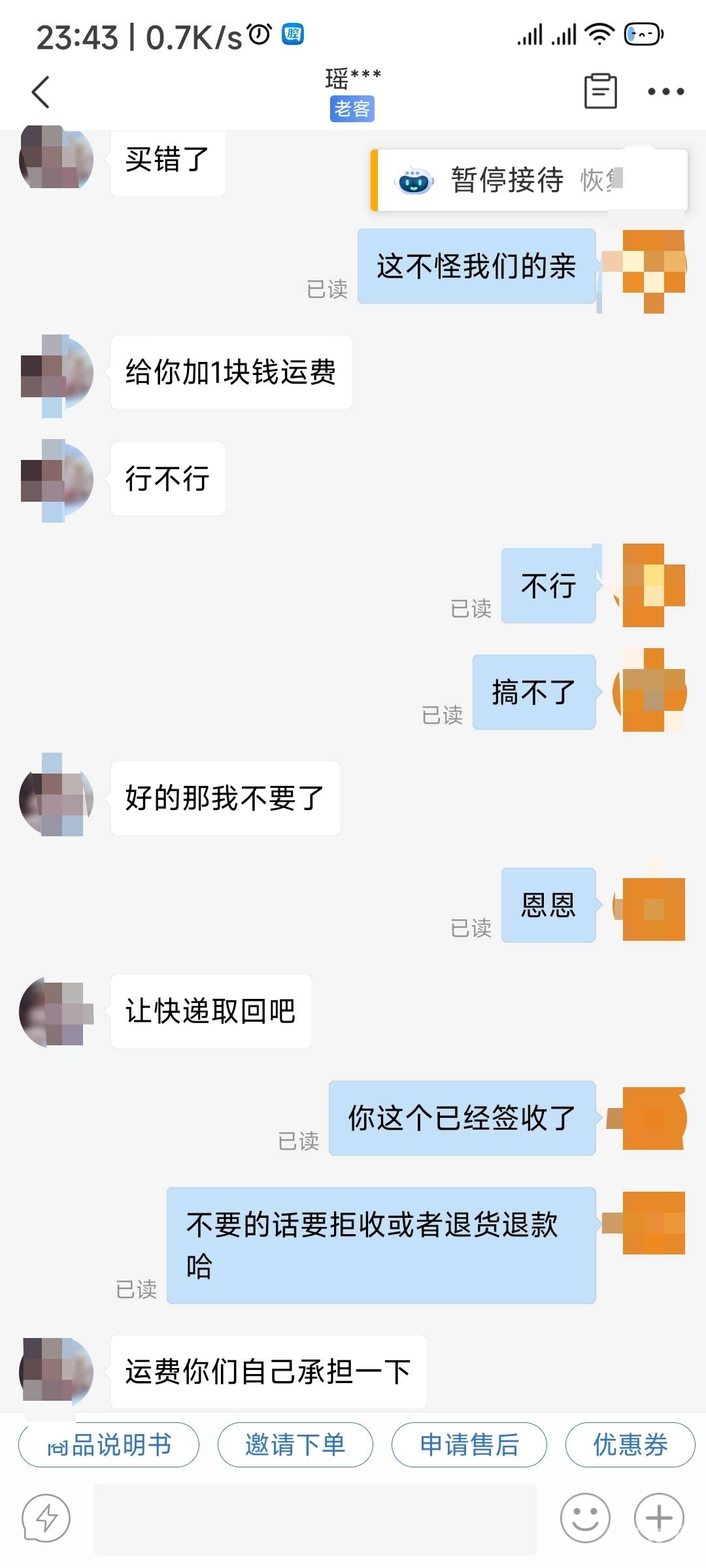
Task: Open quick replies lightning icon
Action: pyautogui.click(x=46, y=1518)
